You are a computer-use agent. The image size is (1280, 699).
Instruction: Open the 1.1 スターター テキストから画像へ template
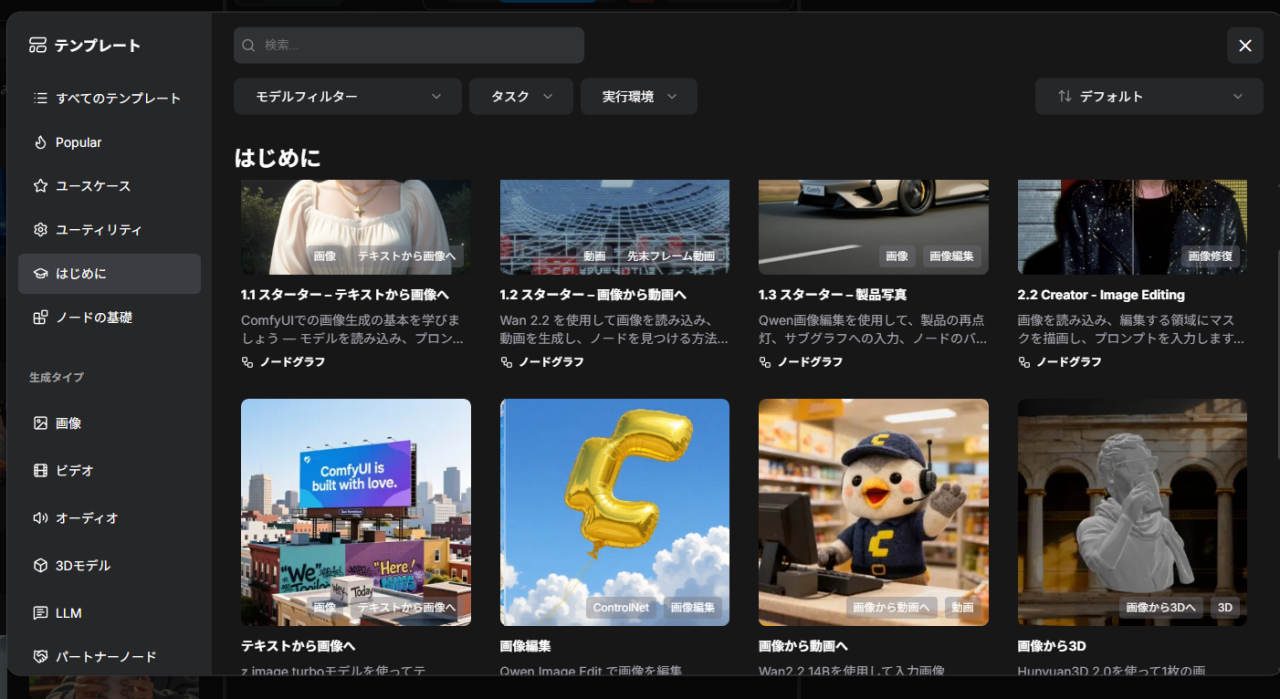click(x=356, y=277)
